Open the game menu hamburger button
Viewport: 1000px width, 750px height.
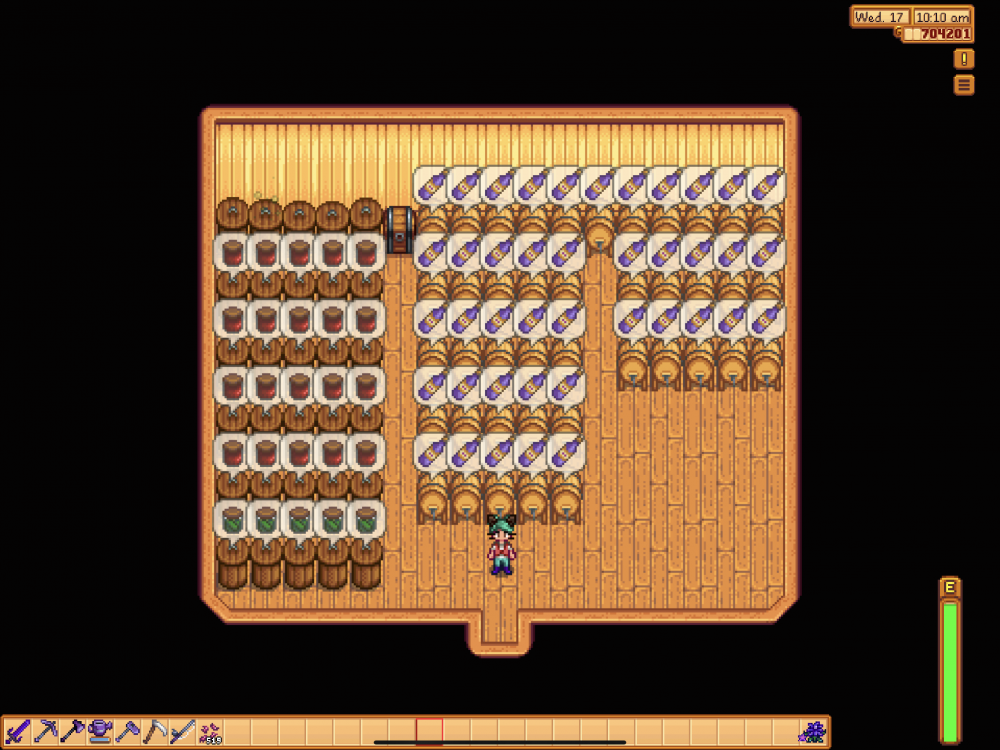click(964, 85)
